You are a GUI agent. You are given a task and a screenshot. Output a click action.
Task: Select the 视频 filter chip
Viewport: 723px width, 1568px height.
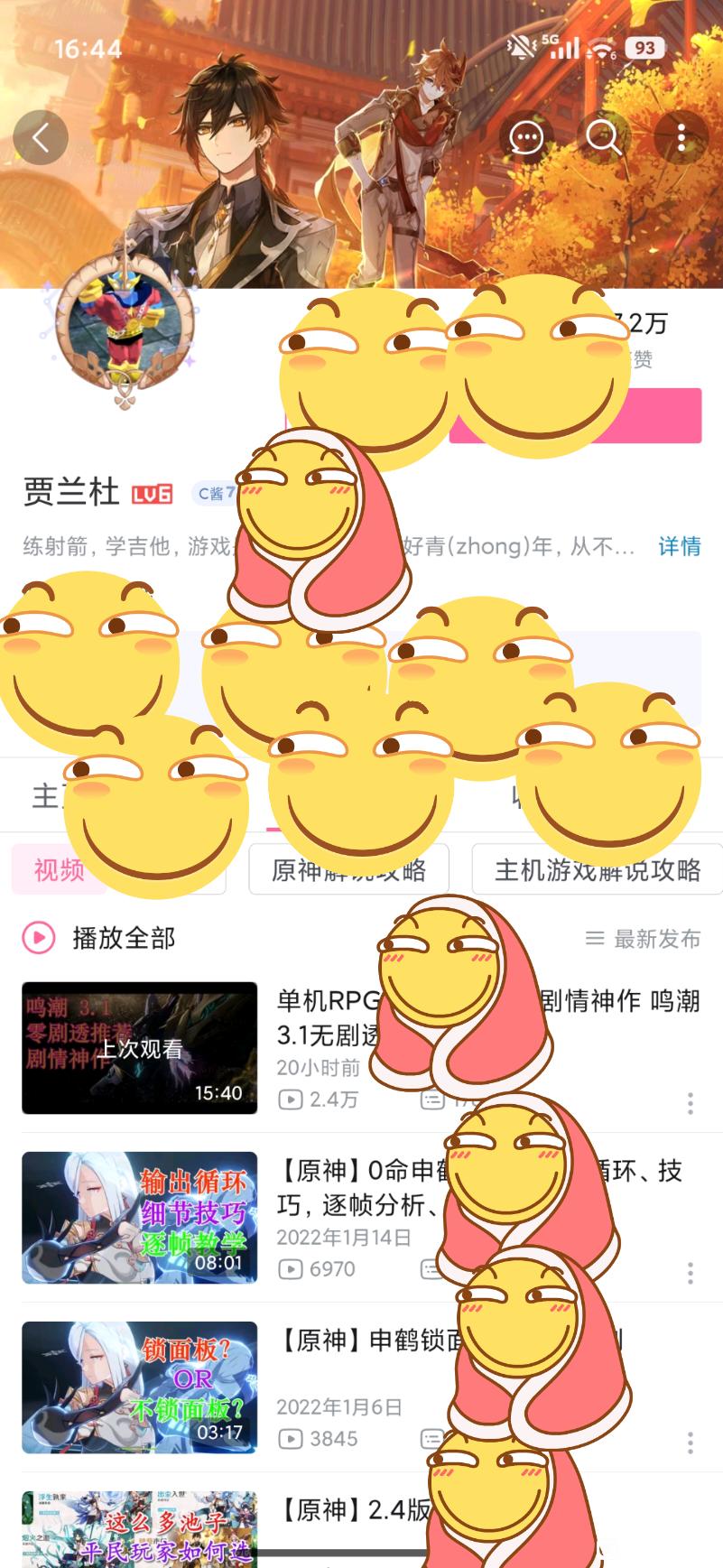tap(59, 870)
